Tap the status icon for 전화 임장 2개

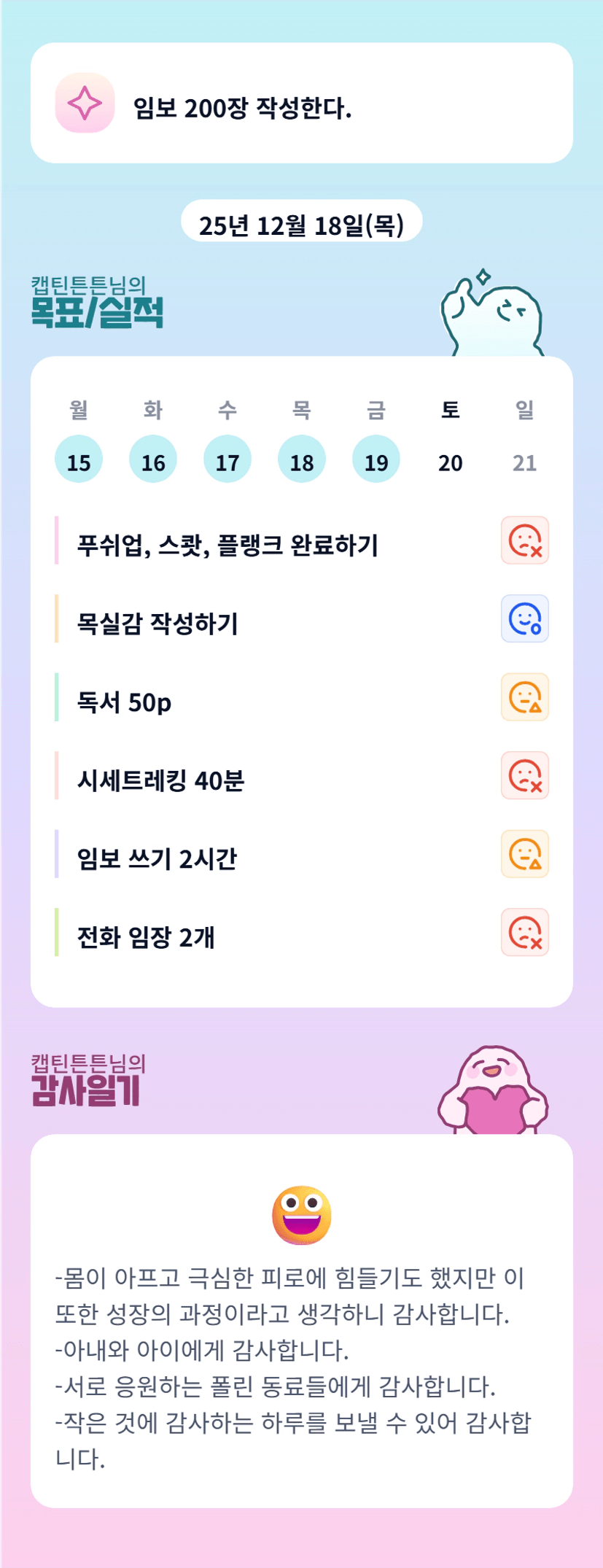click(x=525, y=932)
